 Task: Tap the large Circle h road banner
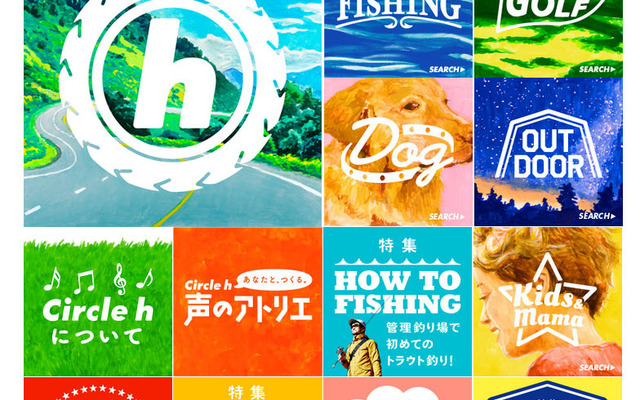172,112
